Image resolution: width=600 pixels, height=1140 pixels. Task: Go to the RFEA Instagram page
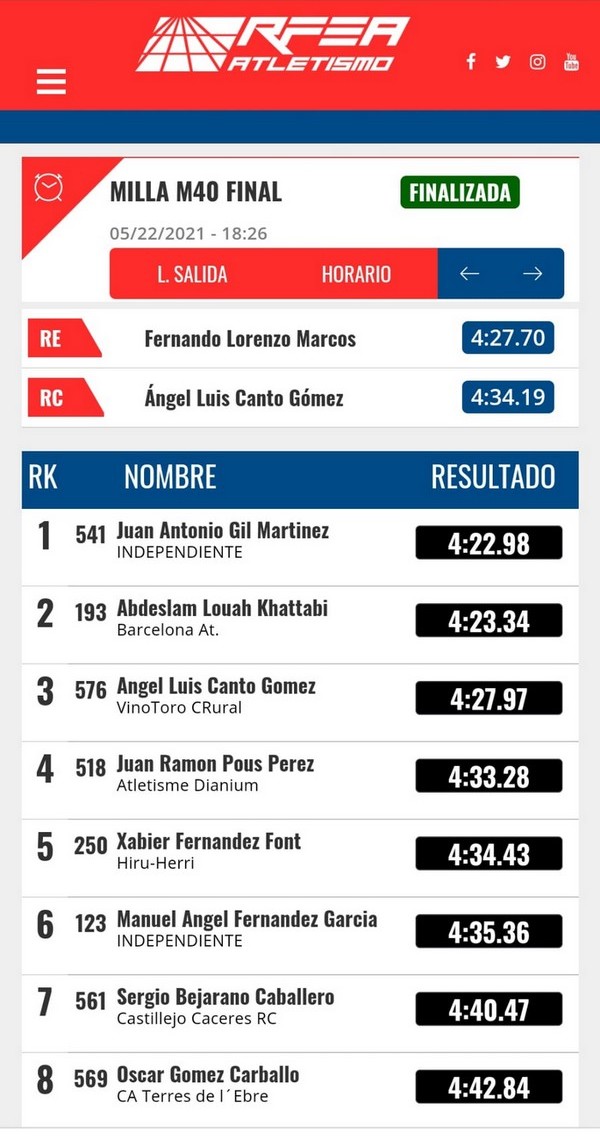pos(538,62)
